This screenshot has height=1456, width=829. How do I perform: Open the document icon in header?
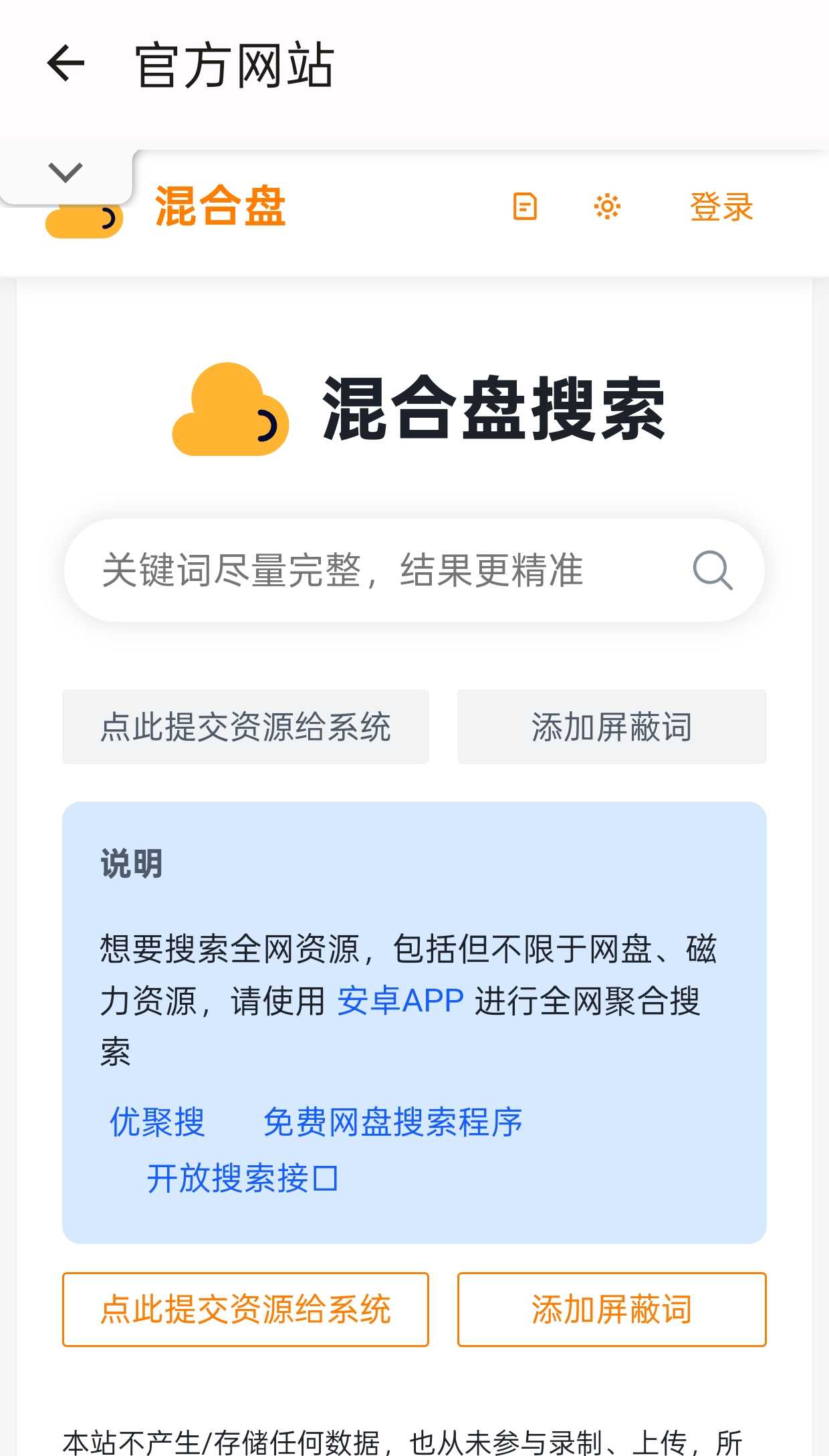(525, 207)
